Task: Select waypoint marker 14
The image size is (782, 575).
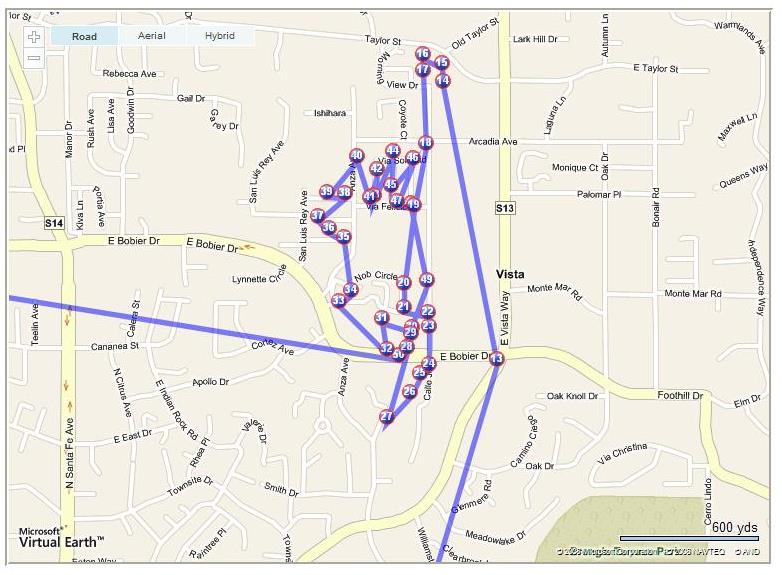Action: [443, 80]
